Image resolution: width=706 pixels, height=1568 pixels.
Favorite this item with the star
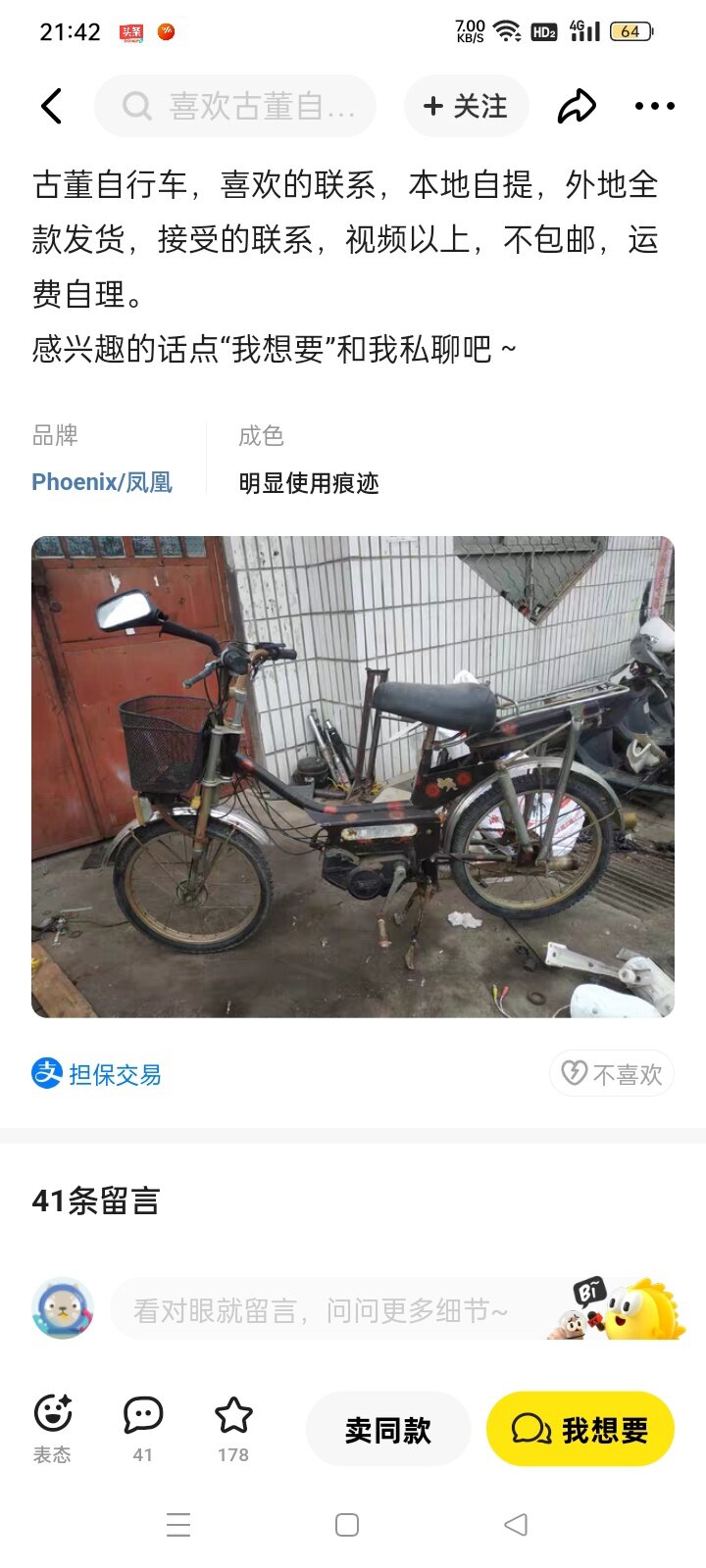pyautogui.click(x=233, y=1427)
